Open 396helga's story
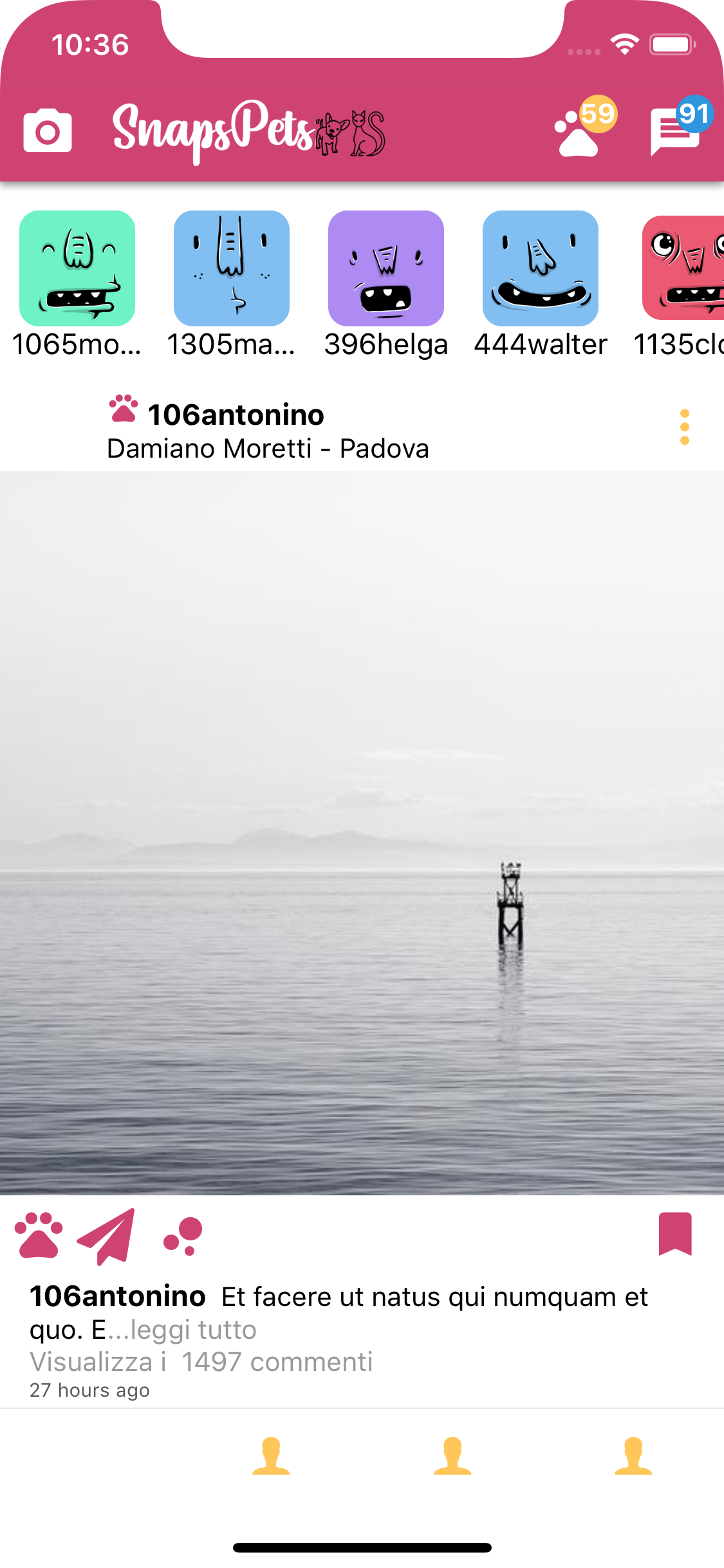The image size is (724, 1568). click(386, 268)
